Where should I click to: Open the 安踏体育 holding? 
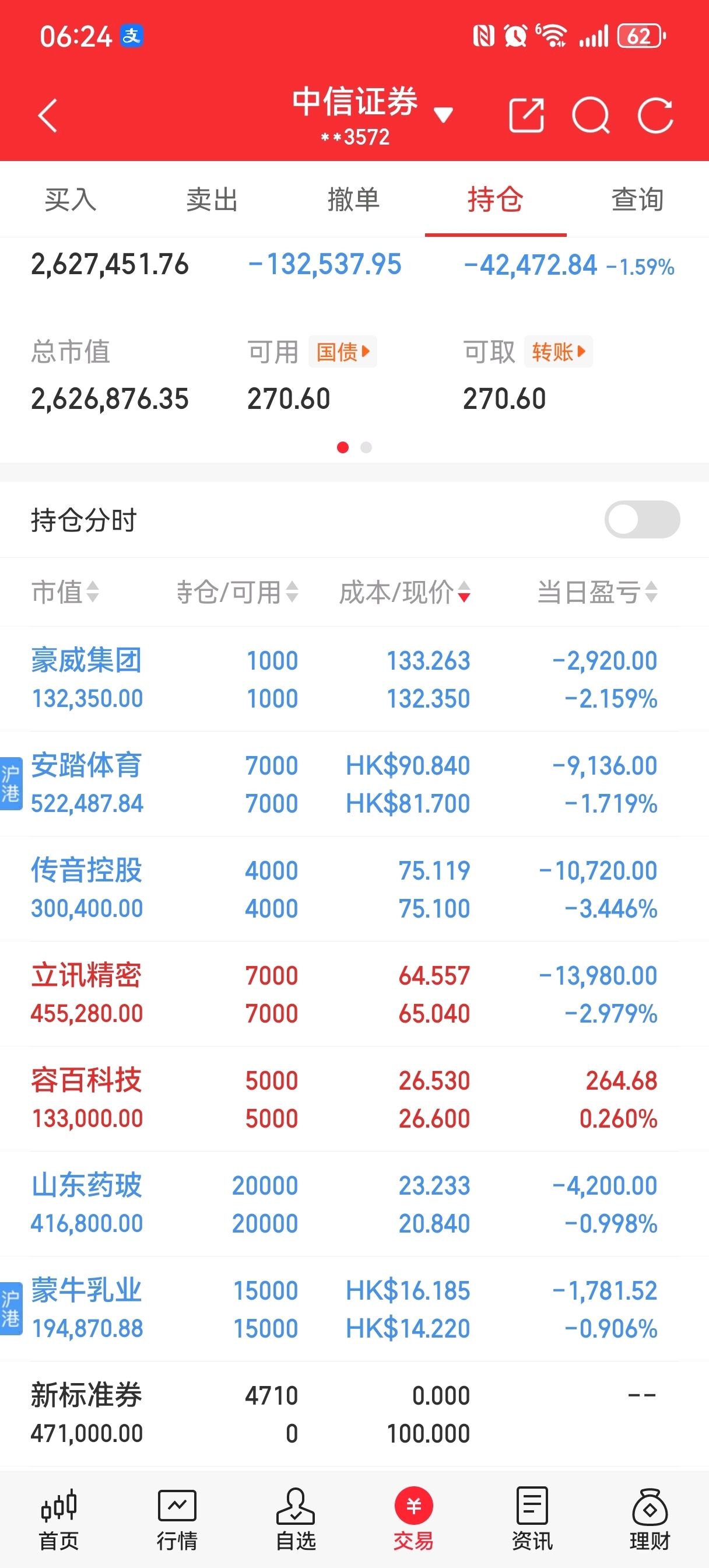coord(86,766)
